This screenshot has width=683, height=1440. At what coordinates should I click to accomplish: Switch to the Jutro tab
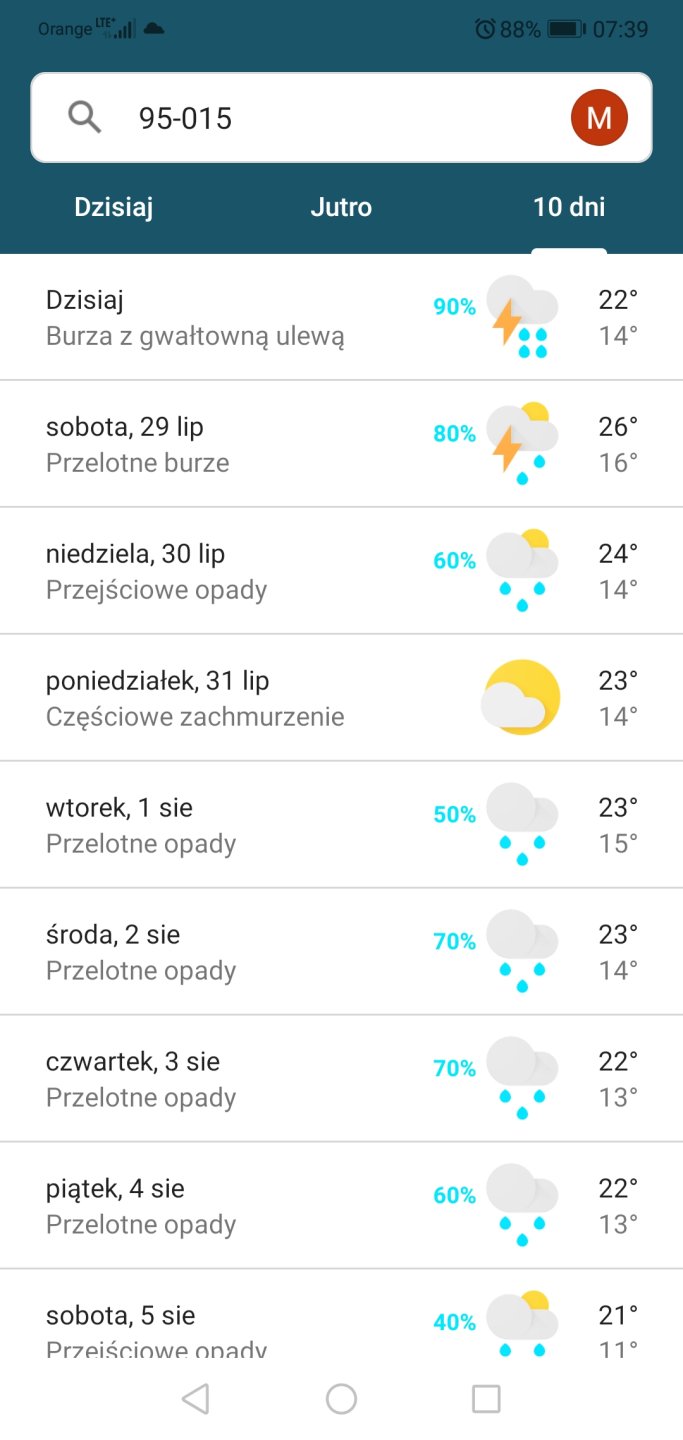coord(341,208)
